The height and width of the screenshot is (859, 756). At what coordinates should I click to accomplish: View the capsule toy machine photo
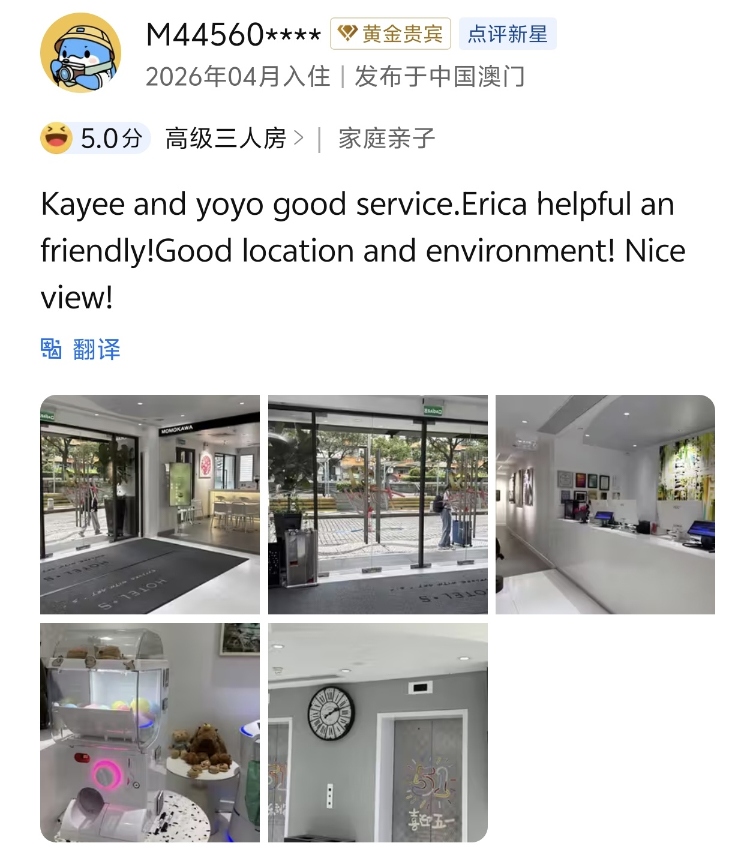point(149,732)
